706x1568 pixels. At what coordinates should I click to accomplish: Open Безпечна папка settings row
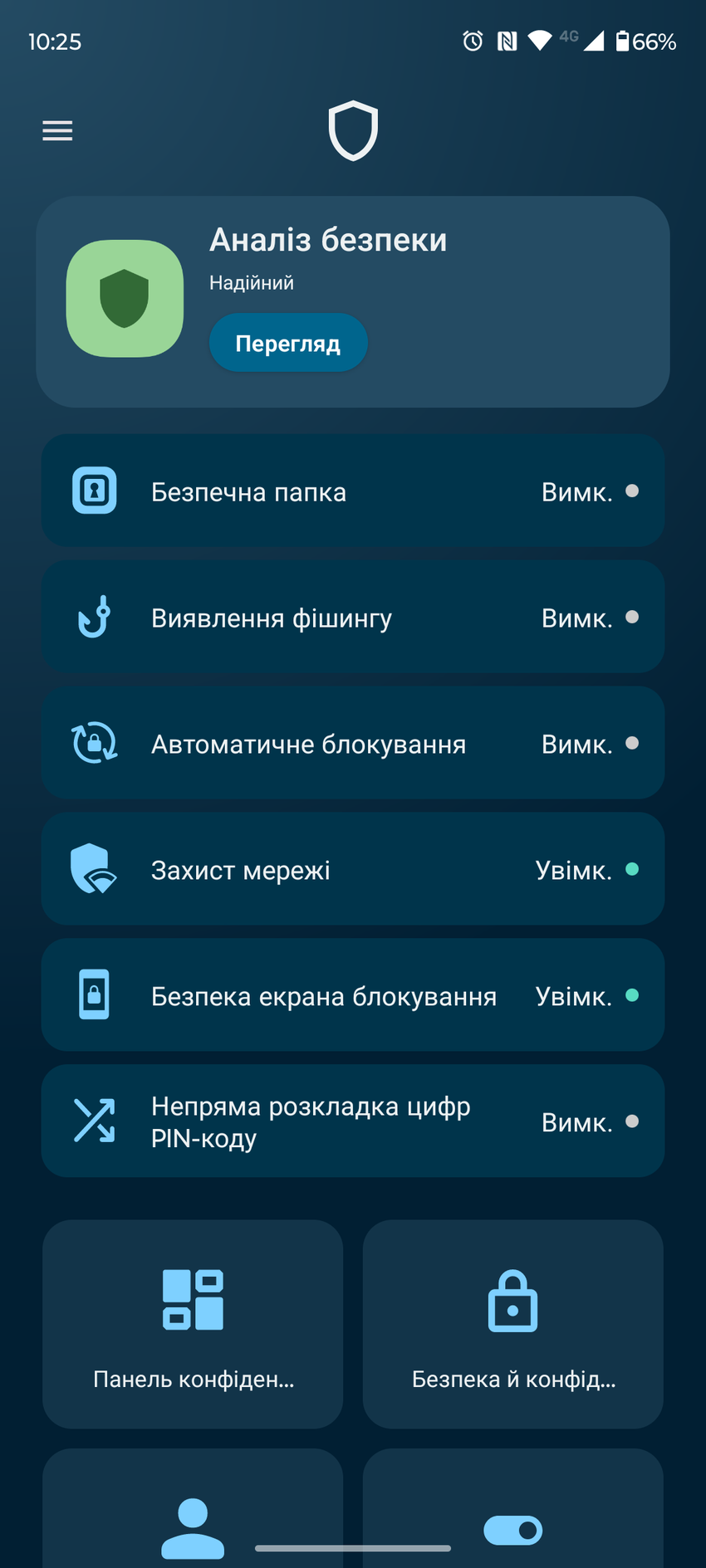pyautogui.click(x=352, y=491)
